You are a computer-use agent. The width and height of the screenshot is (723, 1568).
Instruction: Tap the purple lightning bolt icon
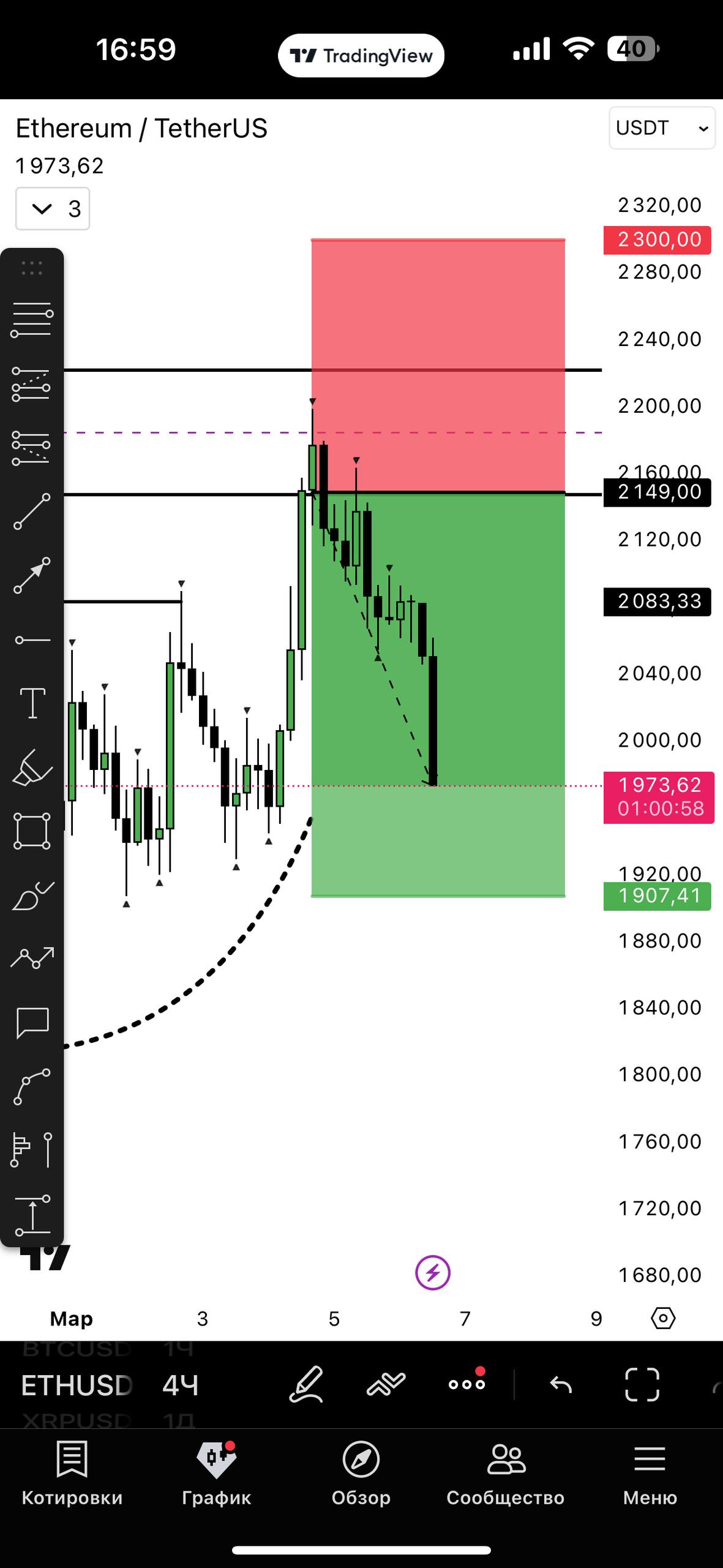click(x=433, y=1272)
